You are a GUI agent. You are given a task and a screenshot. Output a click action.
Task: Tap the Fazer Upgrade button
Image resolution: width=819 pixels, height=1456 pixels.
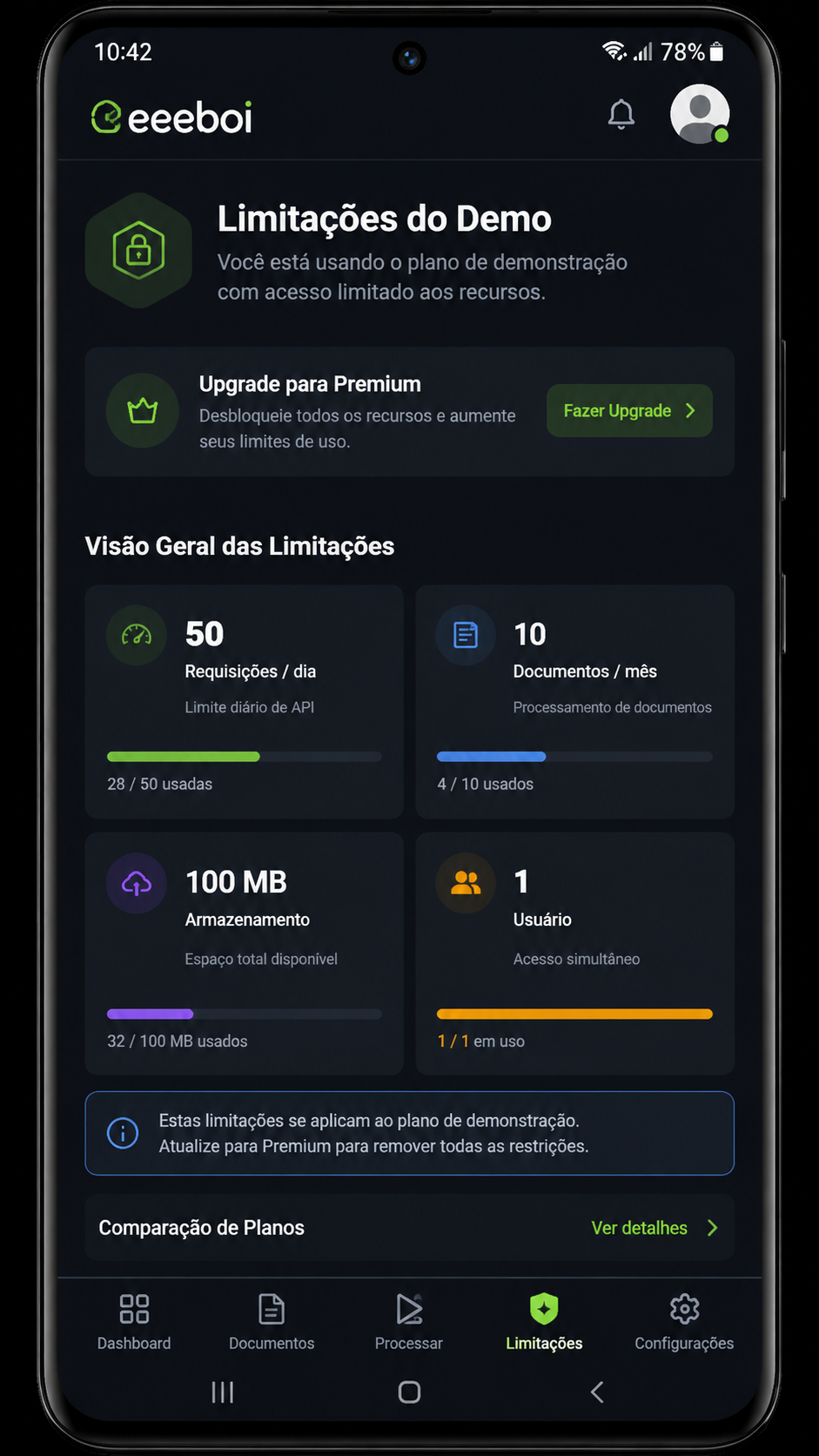tap(629, 411)
